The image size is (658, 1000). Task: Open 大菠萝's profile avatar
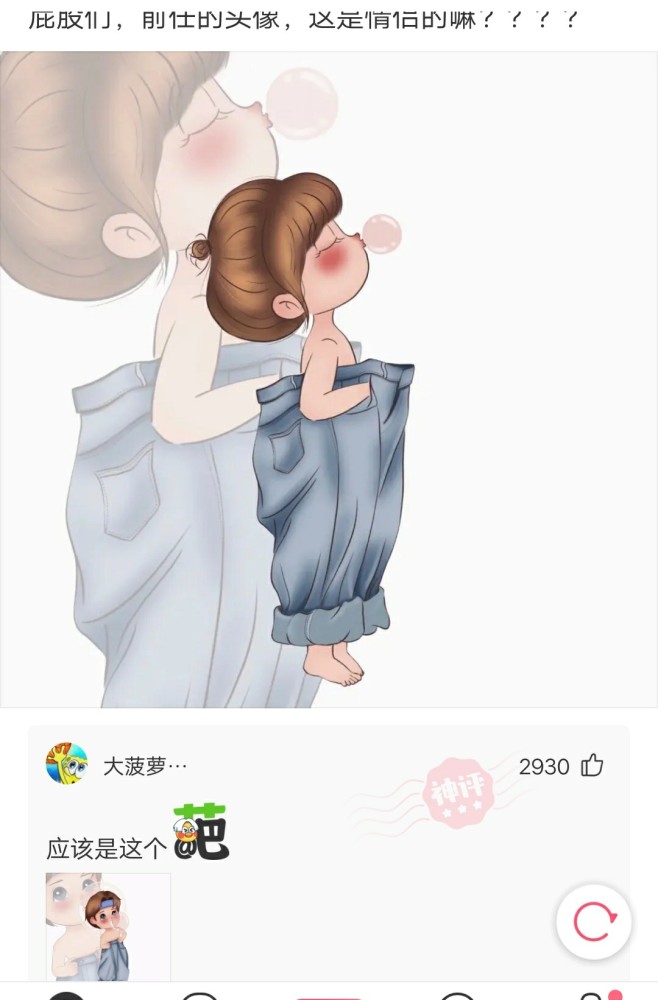(x=67, y=765)
